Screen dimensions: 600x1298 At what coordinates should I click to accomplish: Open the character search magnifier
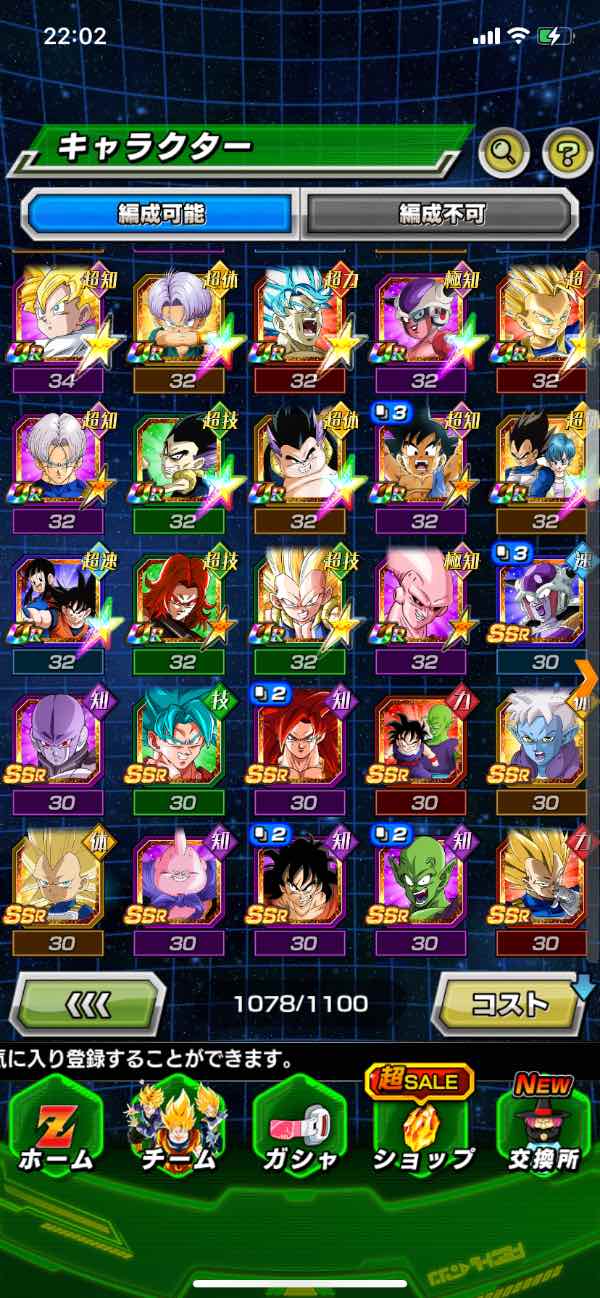(x=504, y=153)
